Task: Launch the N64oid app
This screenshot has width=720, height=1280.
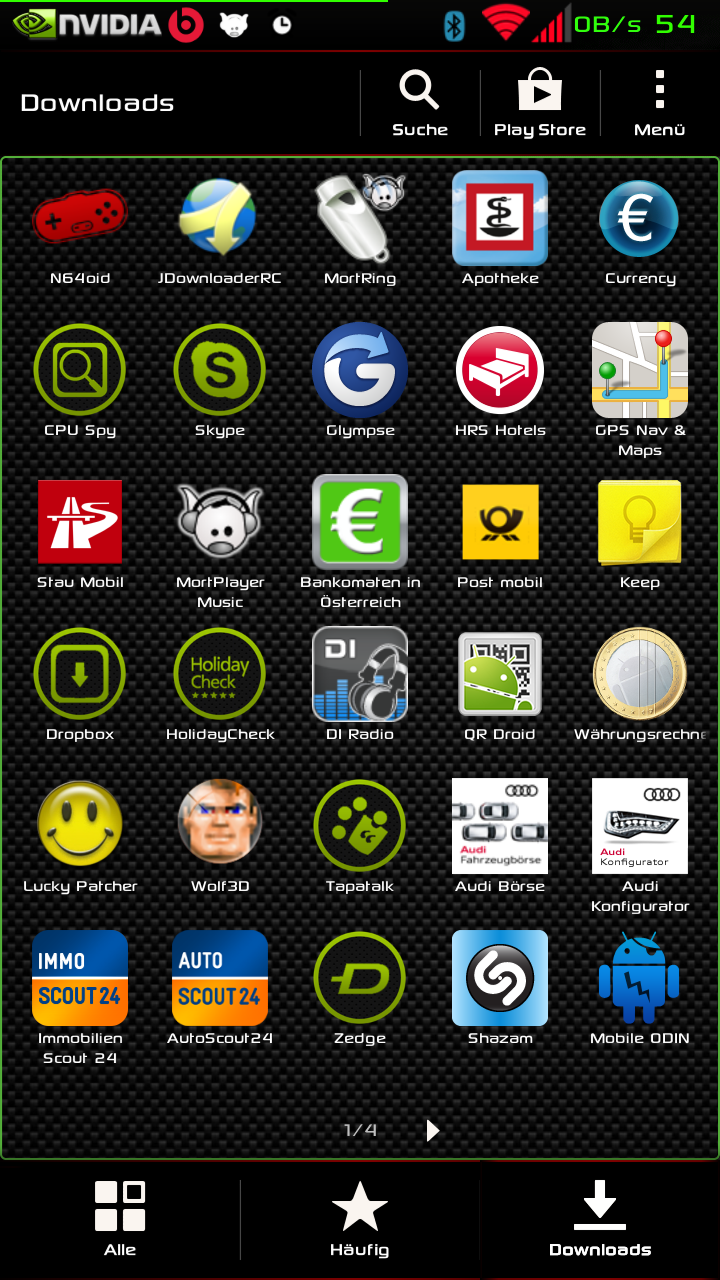Action: pos(80,230)
